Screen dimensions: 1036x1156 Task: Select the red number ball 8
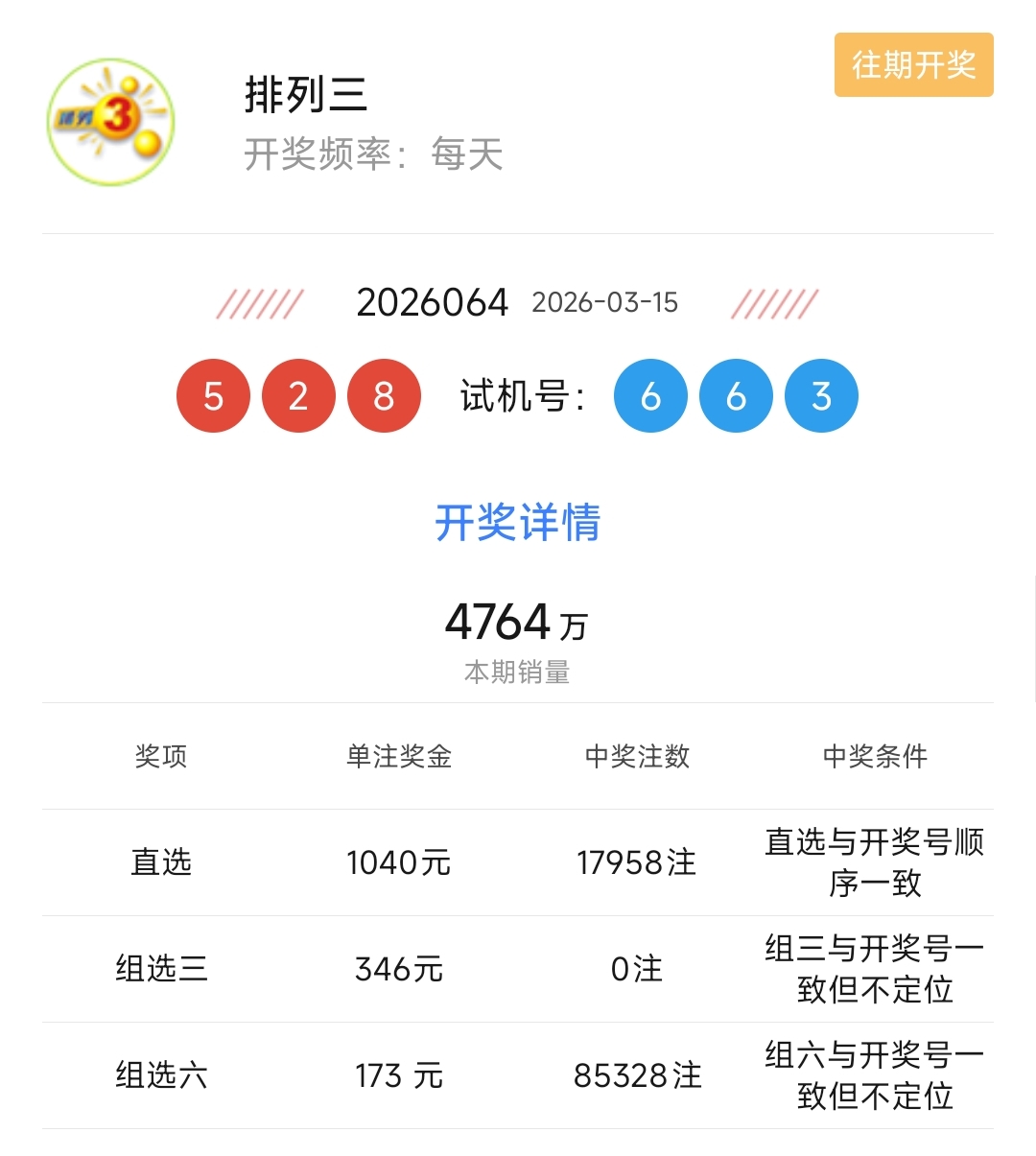pos(384,395)
